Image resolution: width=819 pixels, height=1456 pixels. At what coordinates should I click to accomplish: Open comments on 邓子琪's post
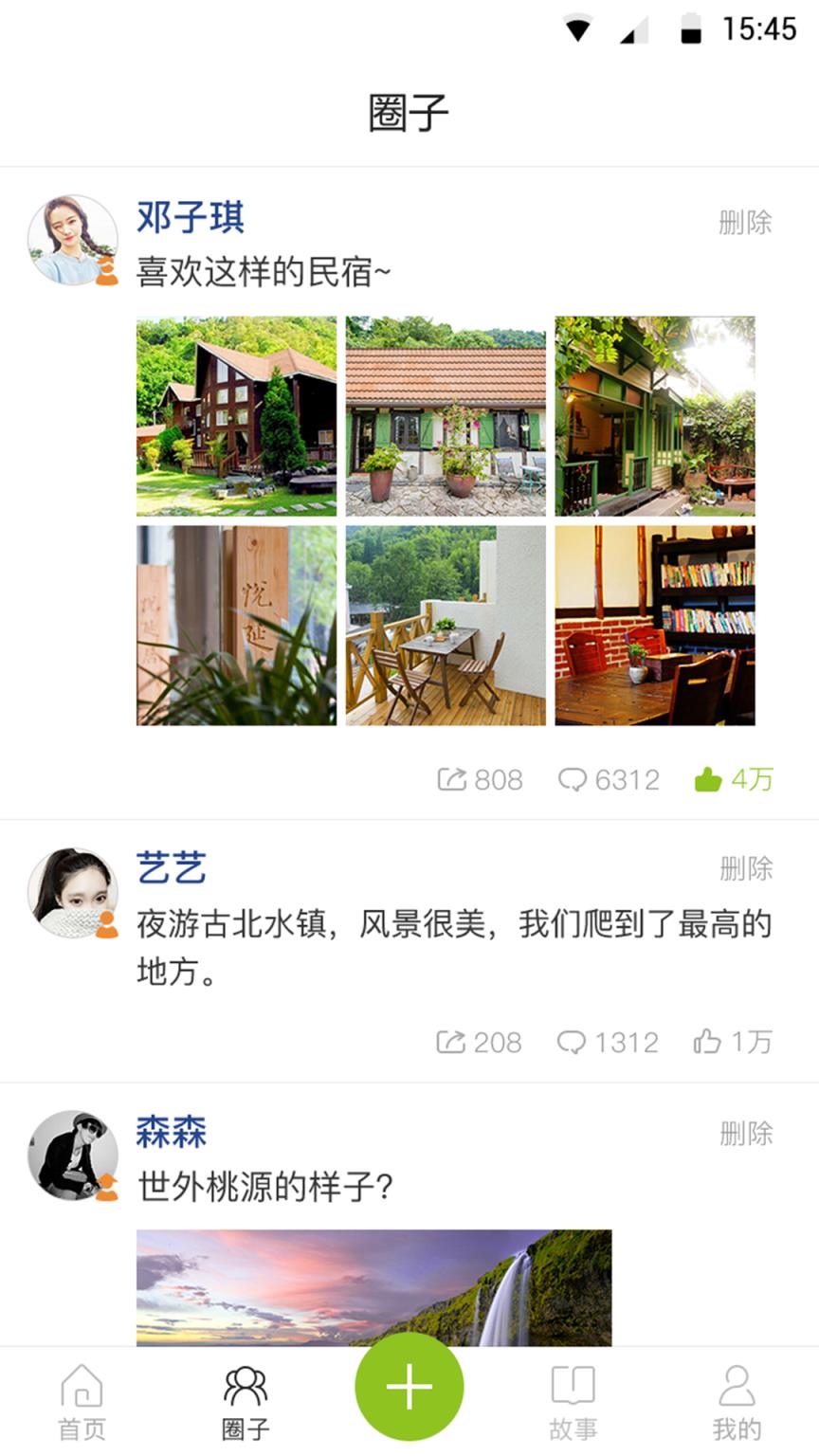pos(609,779)
